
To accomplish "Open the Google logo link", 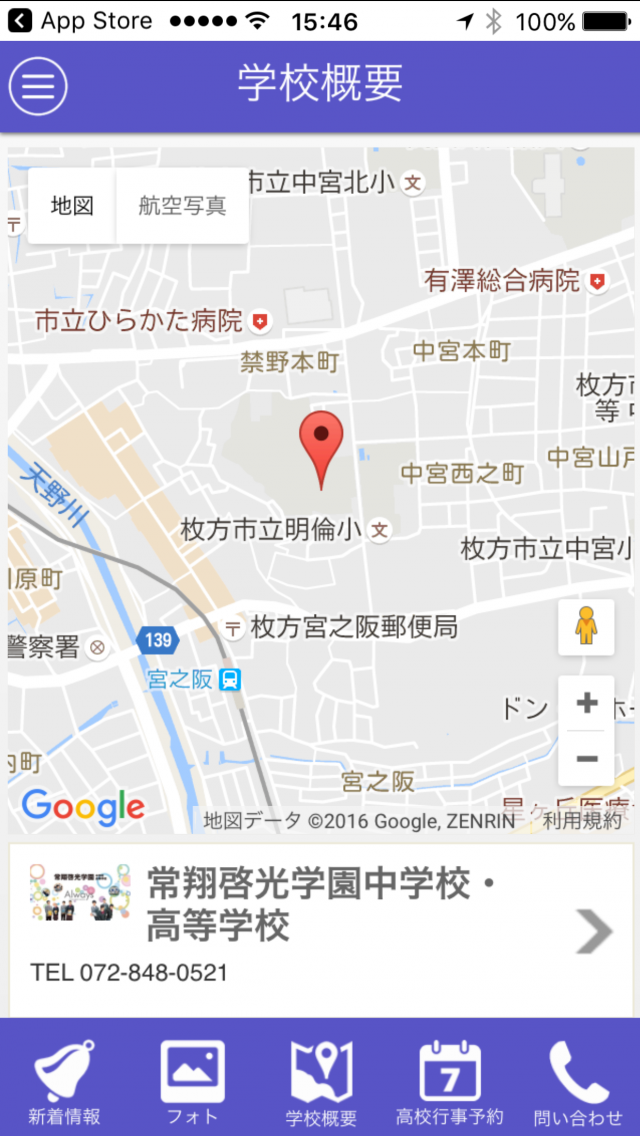I will (83, 805).
